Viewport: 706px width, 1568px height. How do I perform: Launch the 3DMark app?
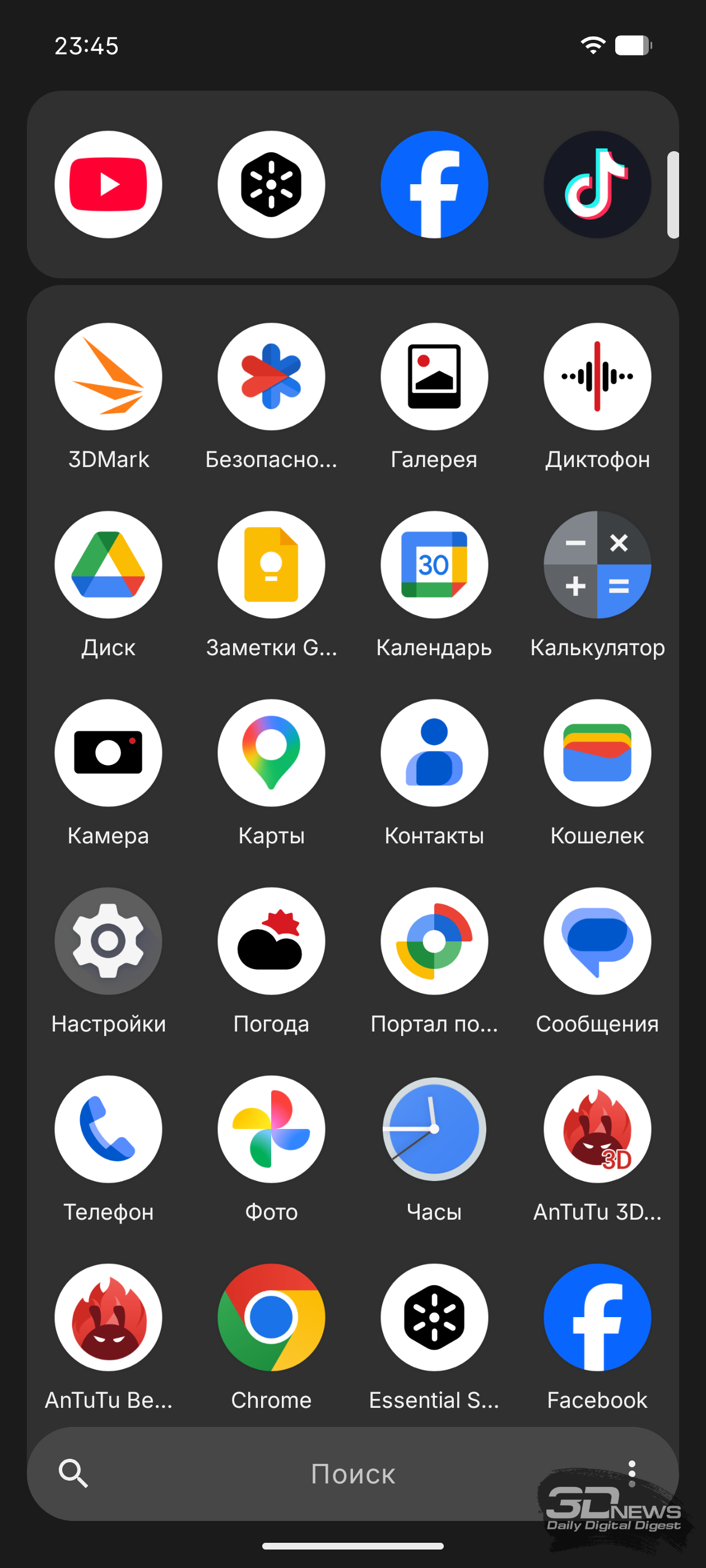(109, 377)
